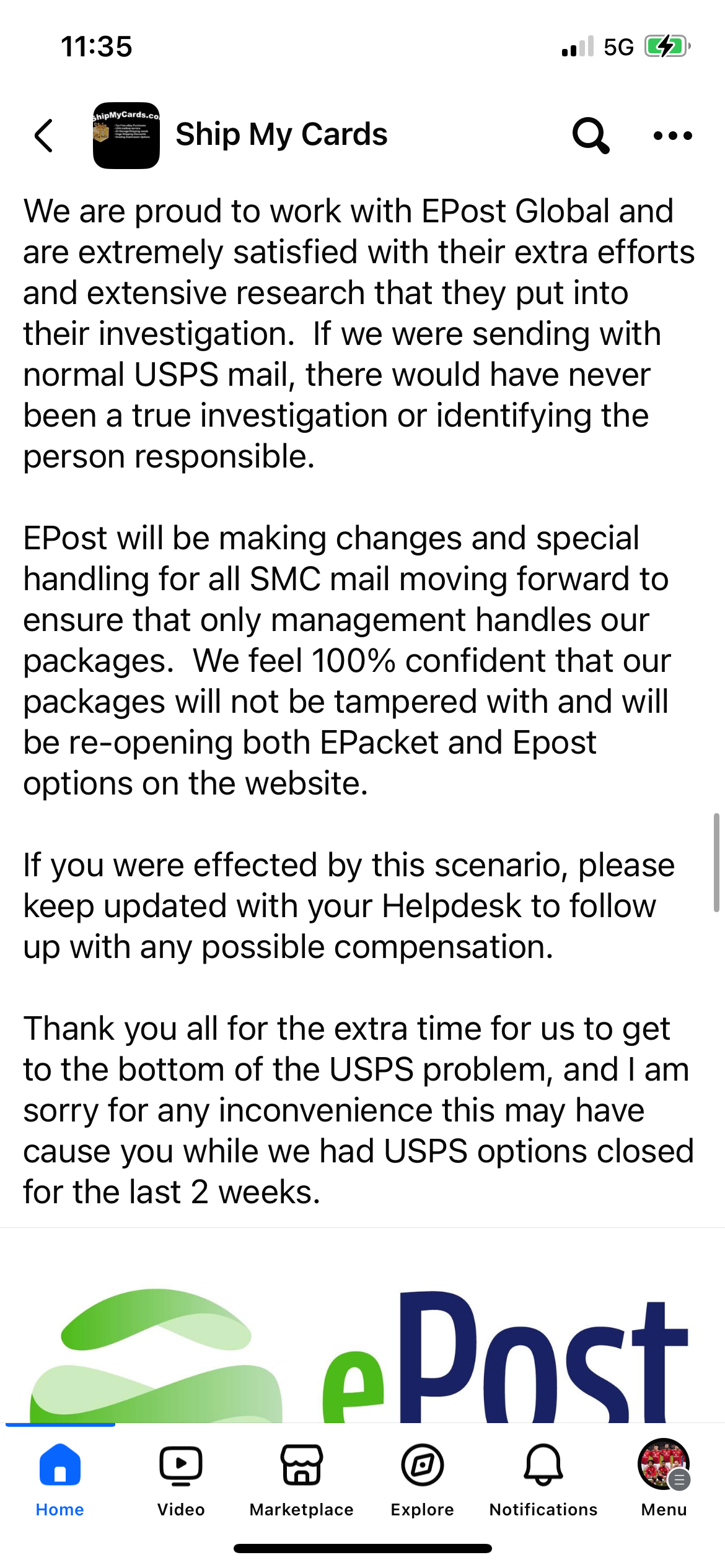Tap the Ship My Cards page title
Viewport: 725px width, 1568px height.
[282, 134]
